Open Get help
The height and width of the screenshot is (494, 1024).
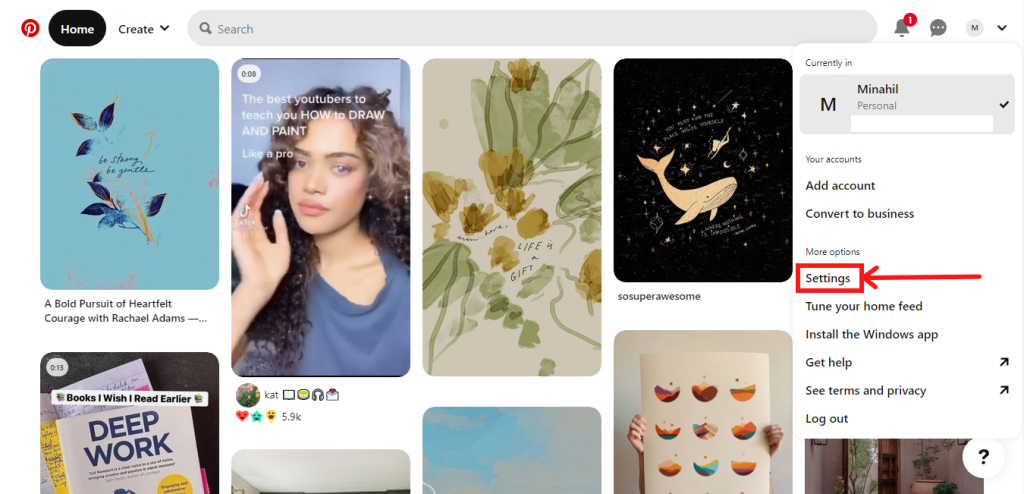tap(829, 362)
